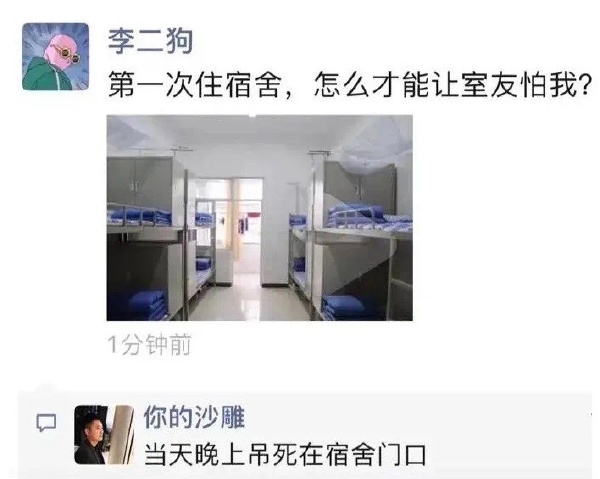View the dormitory photo full screen
The width and height of the screenshot is (600, 479).
[259, 218]
